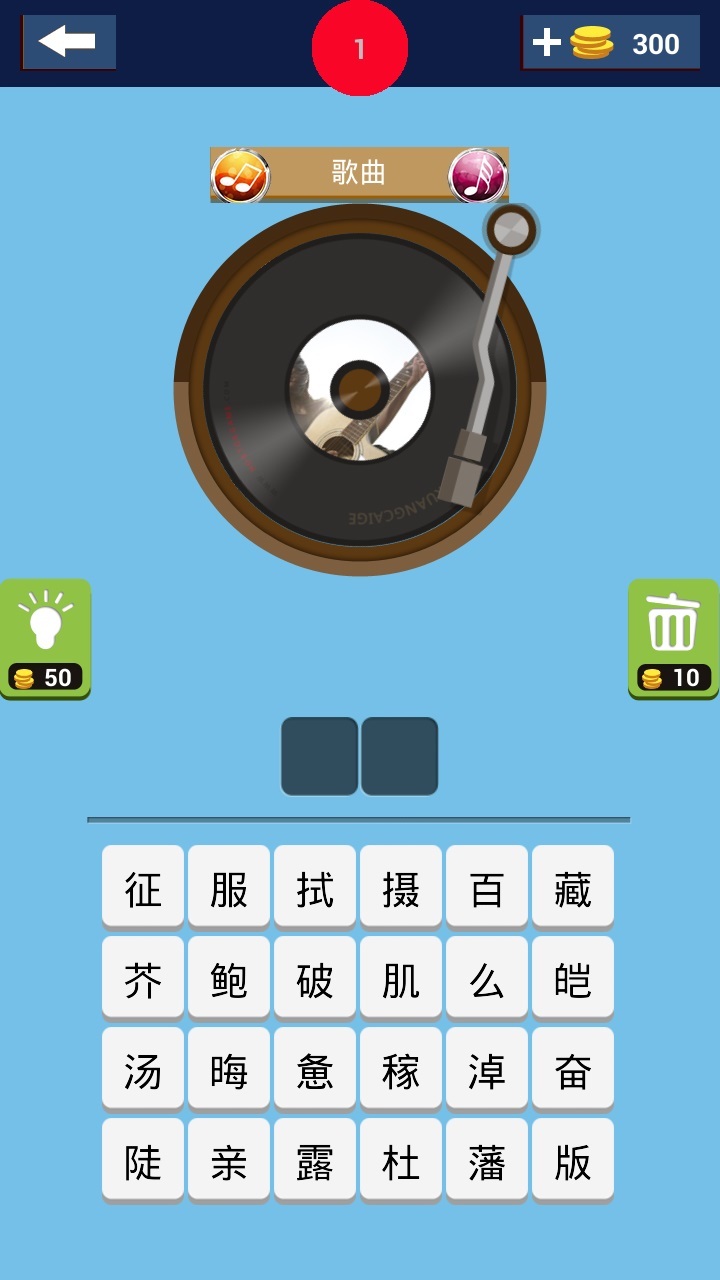The height and width of the screenshot is (1280, 720).
Task: Pick the character 百
Action: 487,888
